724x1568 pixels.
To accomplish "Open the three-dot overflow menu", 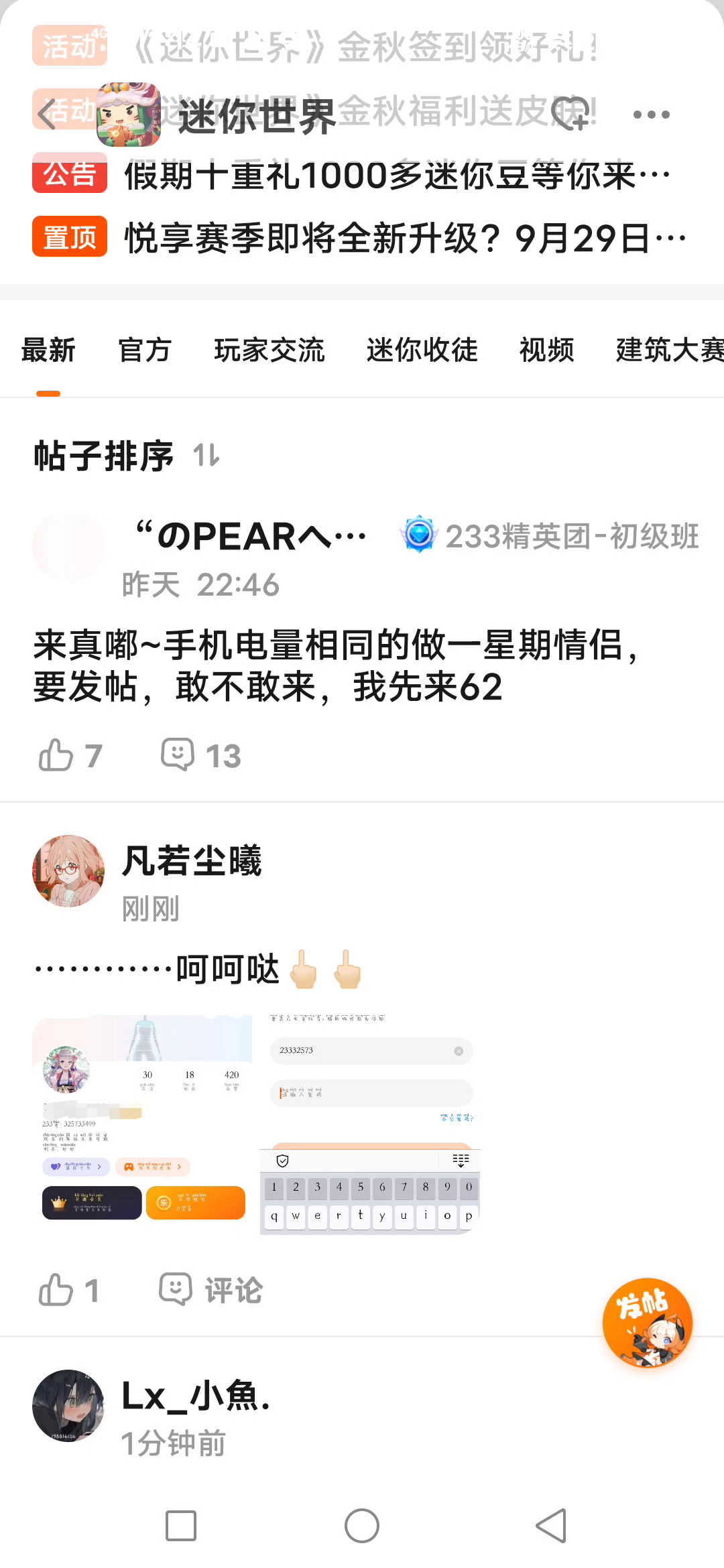I will coord(651,115).
